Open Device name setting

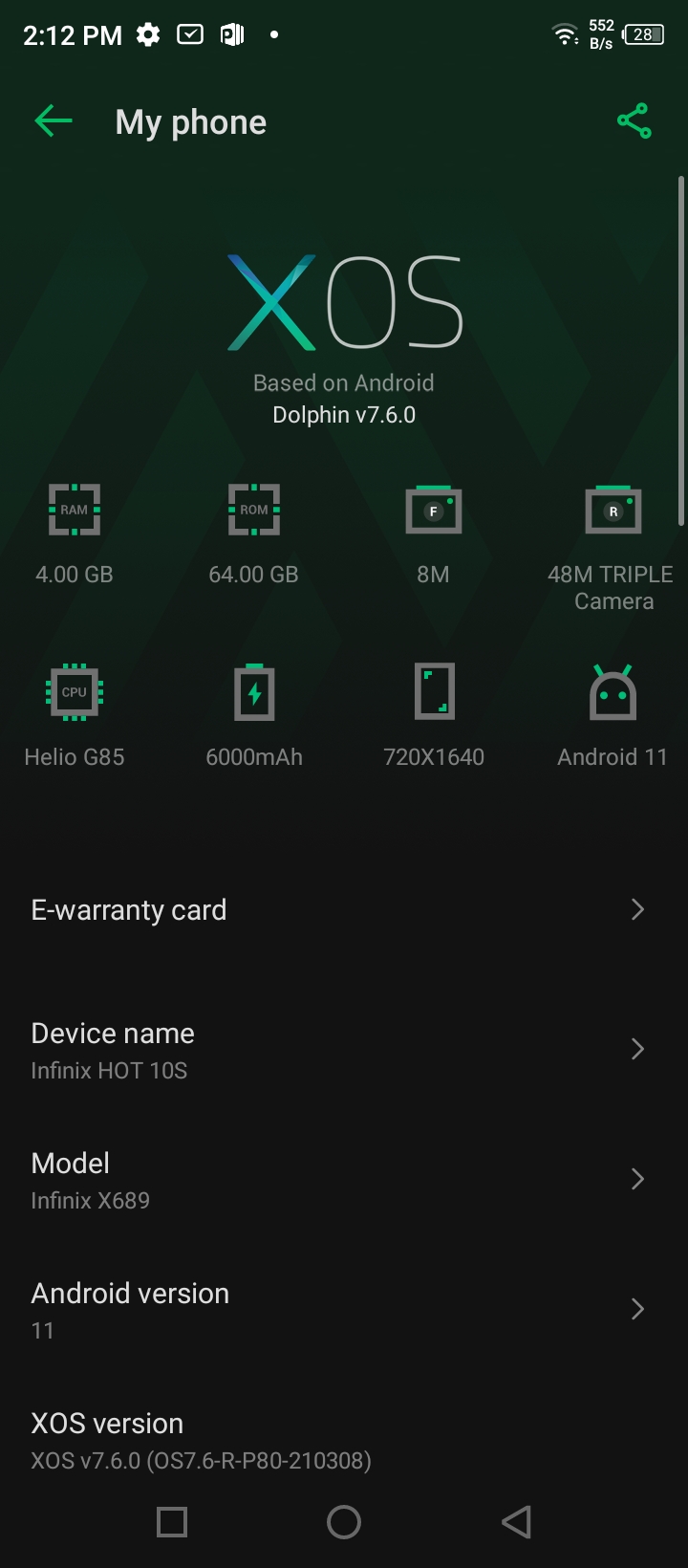point(344,1049)
